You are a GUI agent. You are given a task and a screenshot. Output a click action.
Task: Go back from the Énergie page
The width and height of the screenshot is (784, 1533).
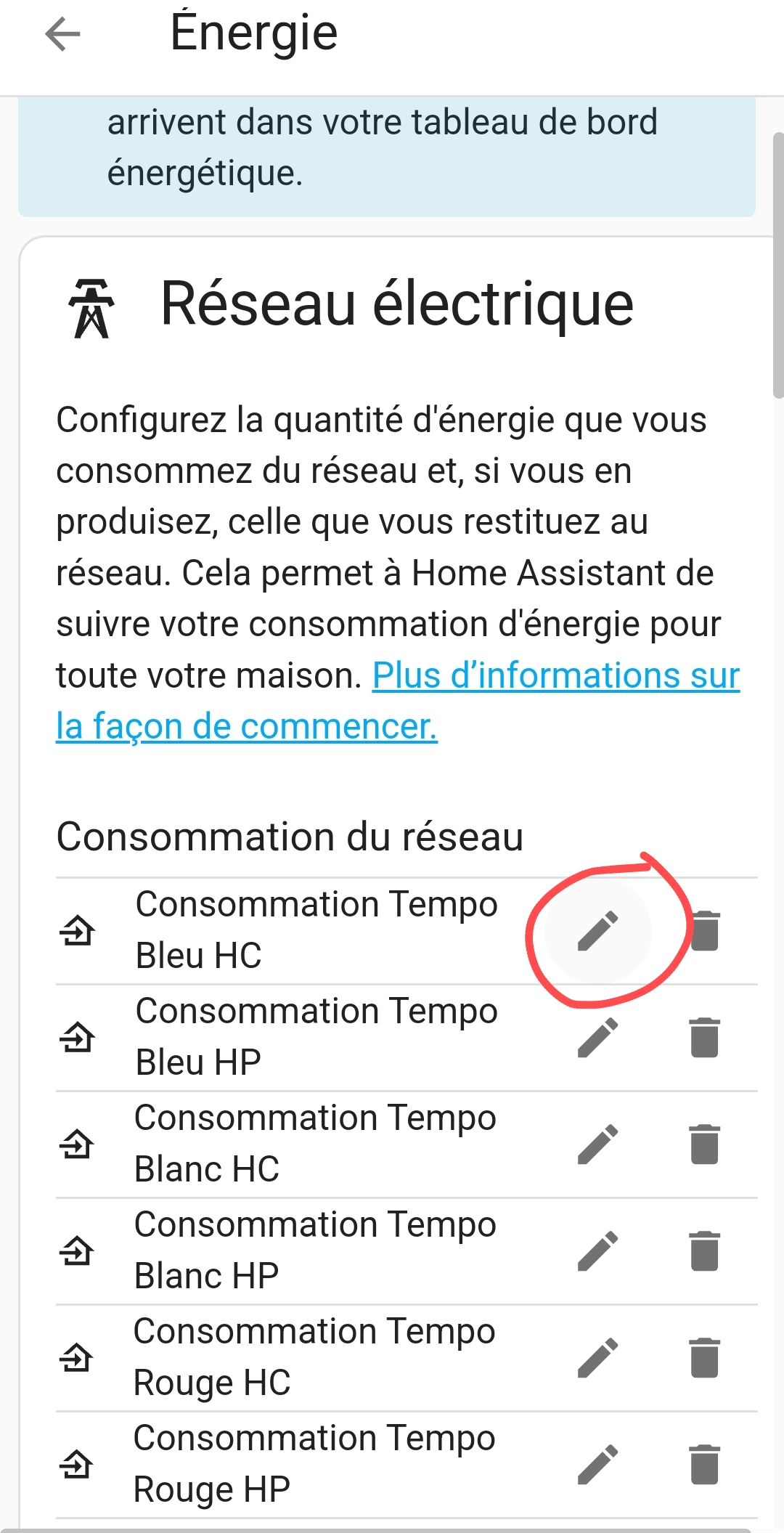(62, 34)
